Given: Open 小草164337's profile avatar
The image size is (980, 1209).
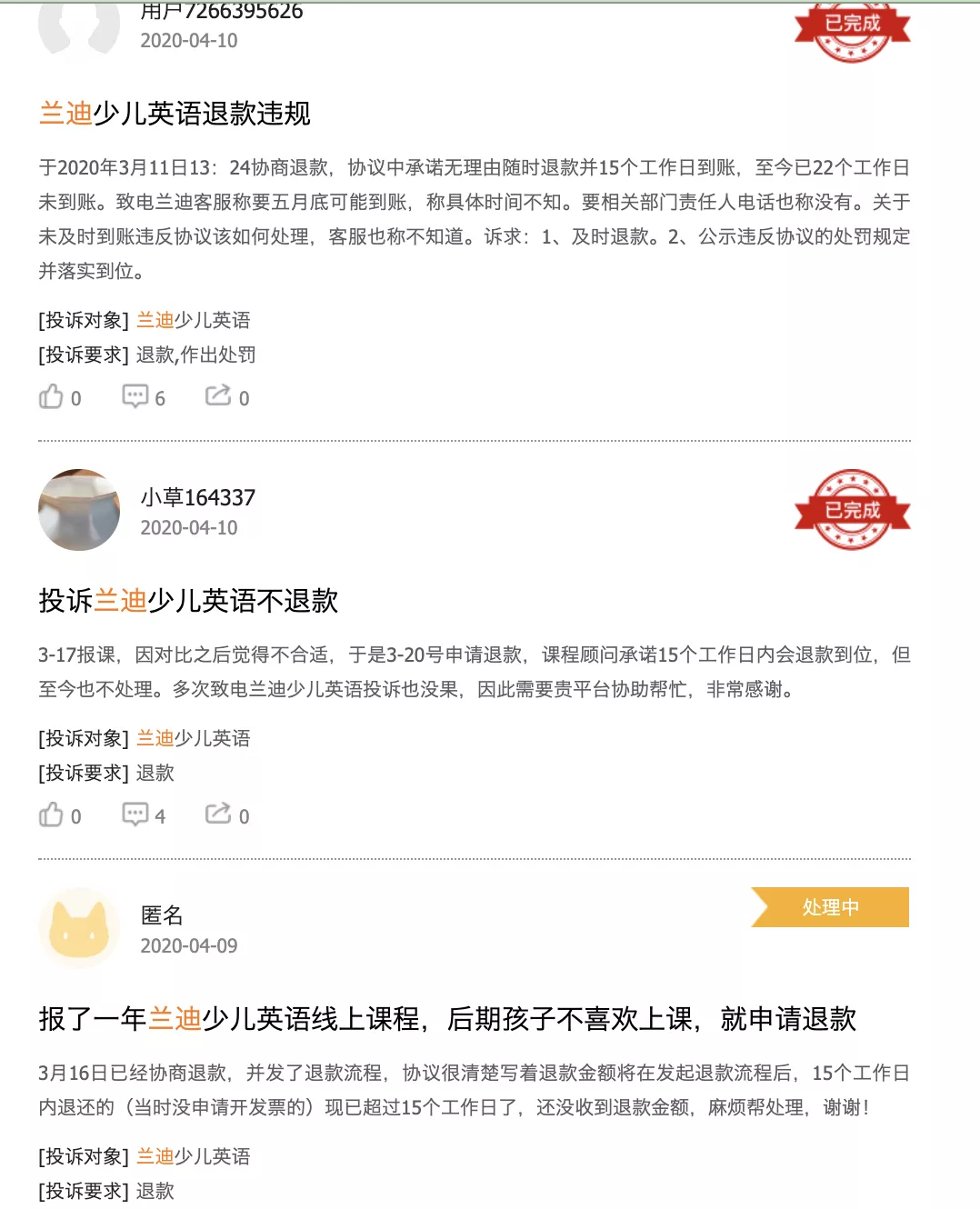Looking at the screenshot, I should pos(79,510).
